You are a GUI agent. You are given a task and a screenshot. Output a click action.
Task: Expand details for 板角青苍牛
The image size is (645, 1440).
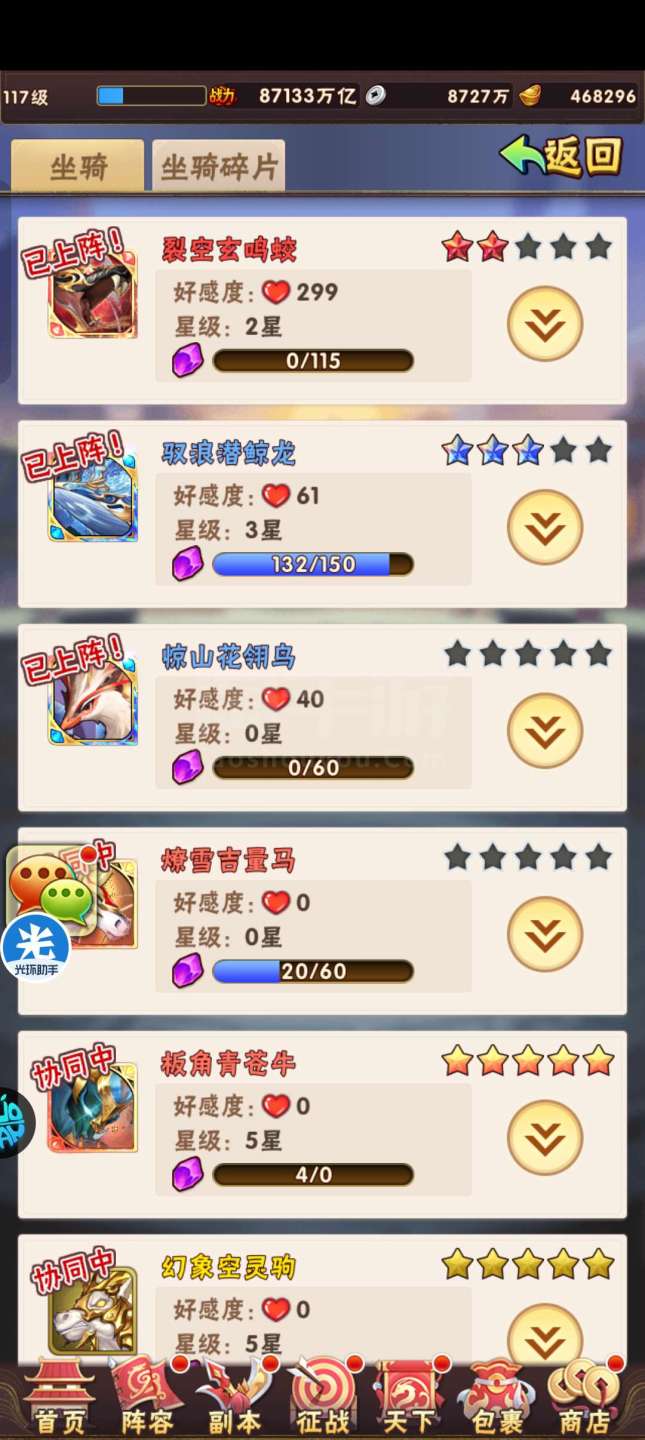[545, 1138]
